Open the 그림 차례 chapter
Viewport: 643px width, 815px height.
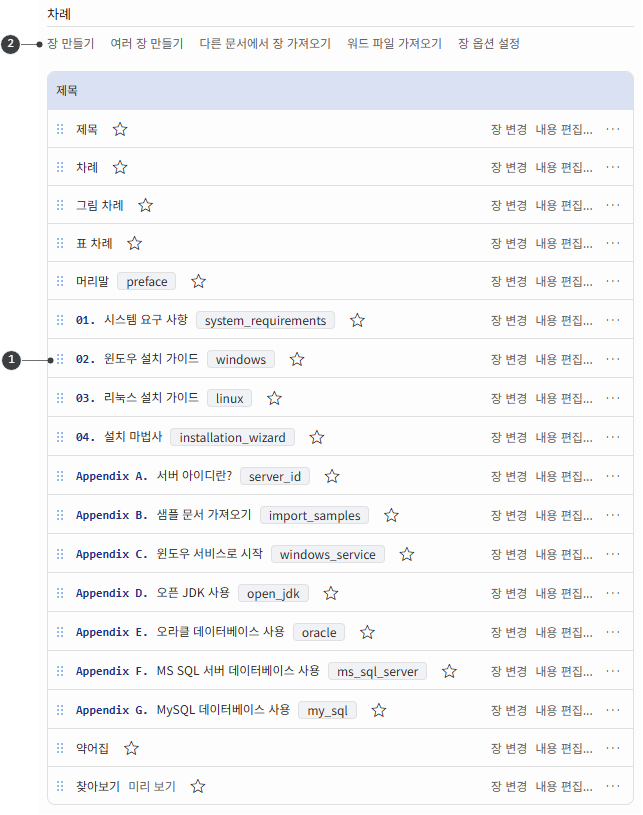tap(100, 205)
